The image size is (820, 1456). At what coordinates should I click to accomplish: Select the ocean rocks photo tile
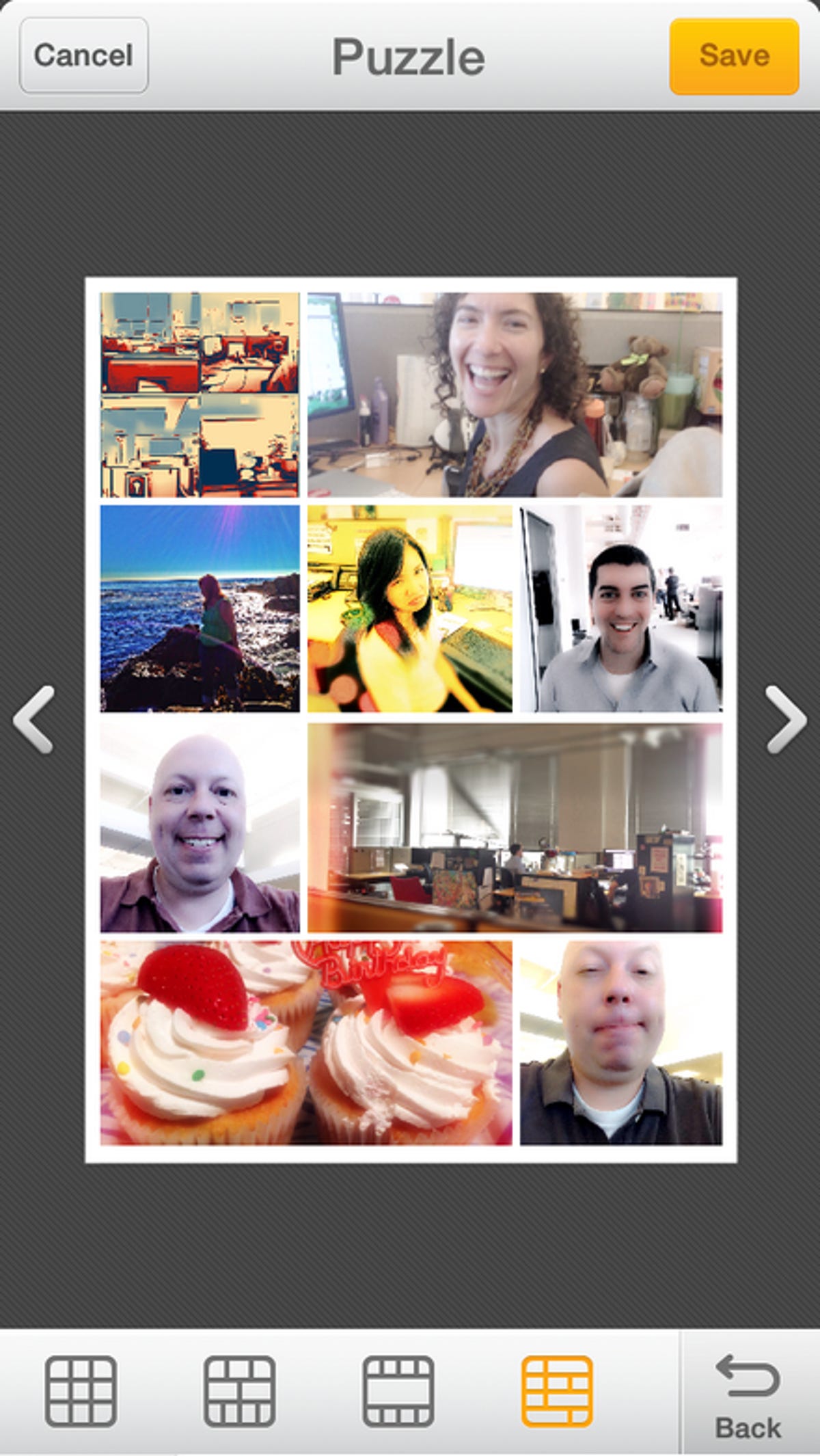point(200,608)
